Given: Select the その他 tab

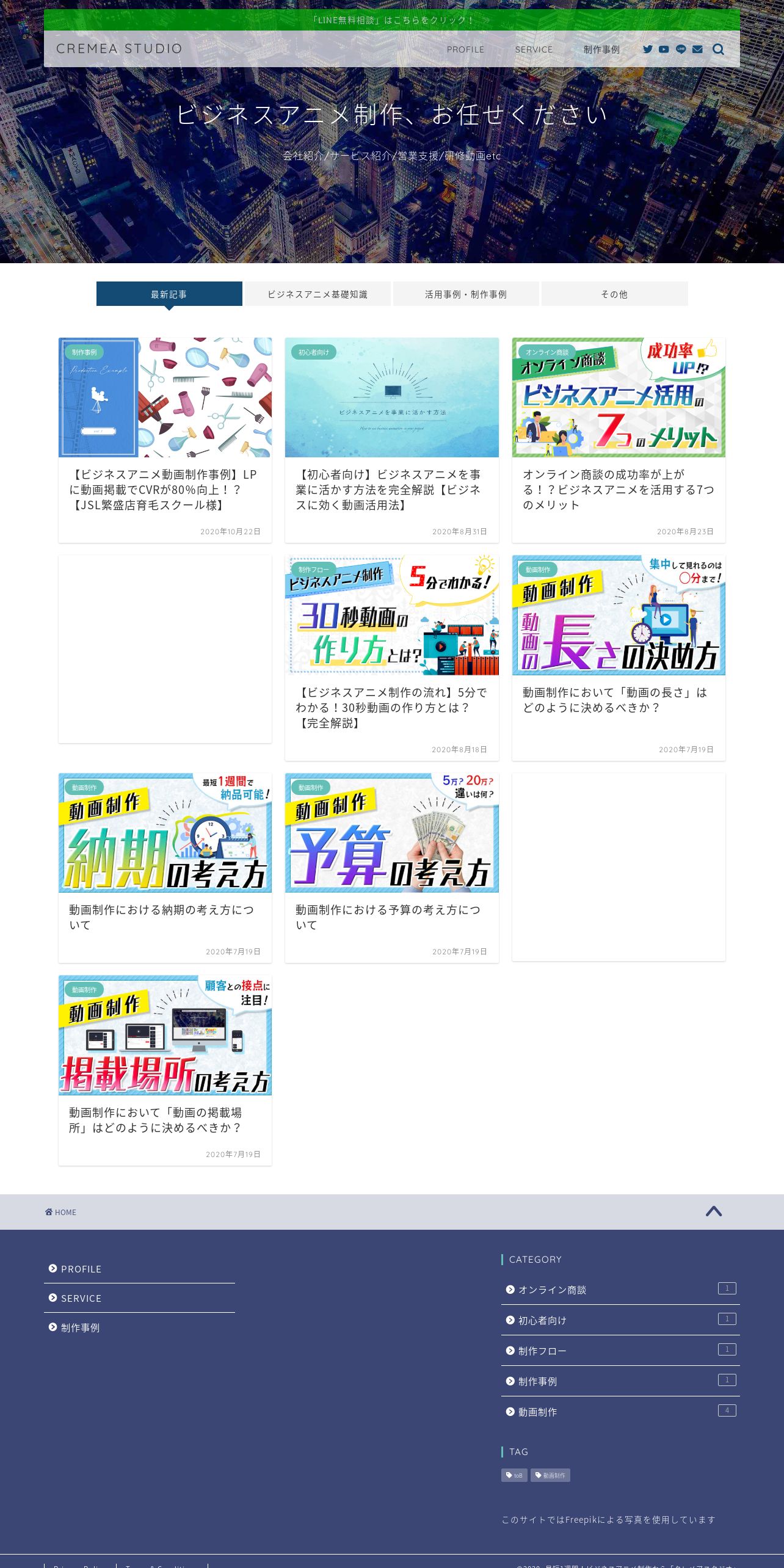Looking at the screenshot, I should point(614,294).
